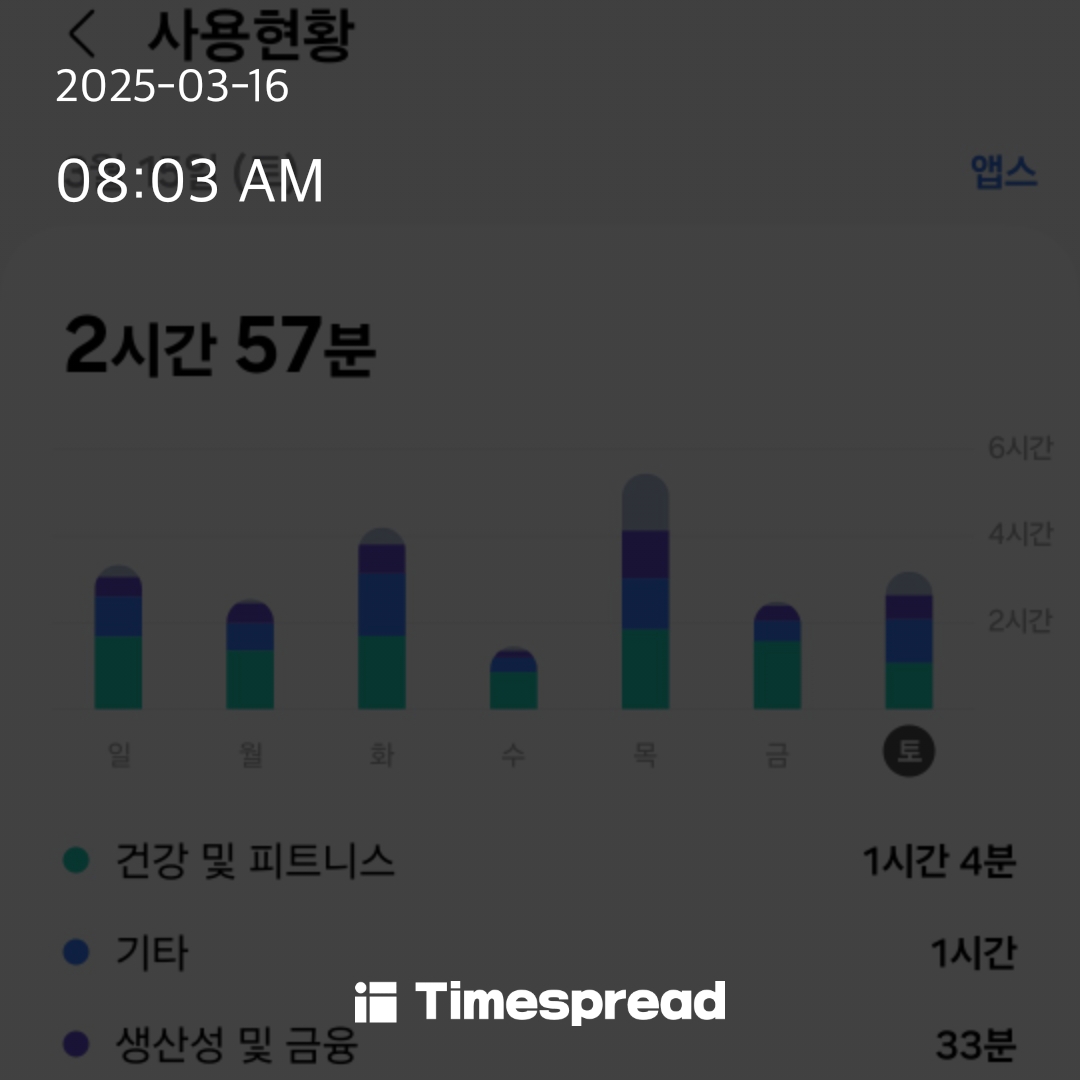Open the 기타 category row
The image size is (1080, 1080).
pyautogui.click(x=539, y=953)
